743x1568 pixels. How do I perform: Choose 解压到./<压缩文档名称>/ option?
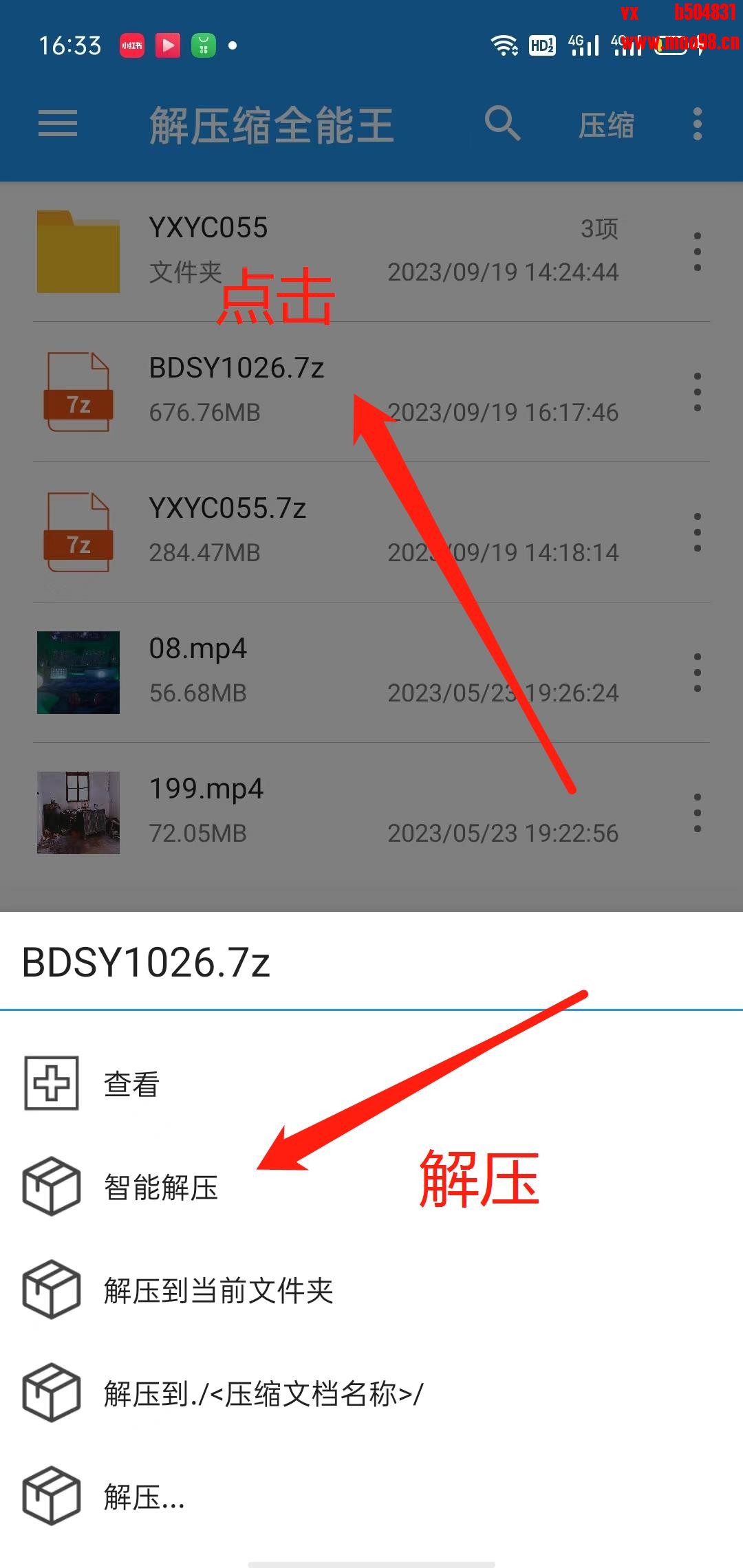pyautogui.click(x=263, y=1394)
